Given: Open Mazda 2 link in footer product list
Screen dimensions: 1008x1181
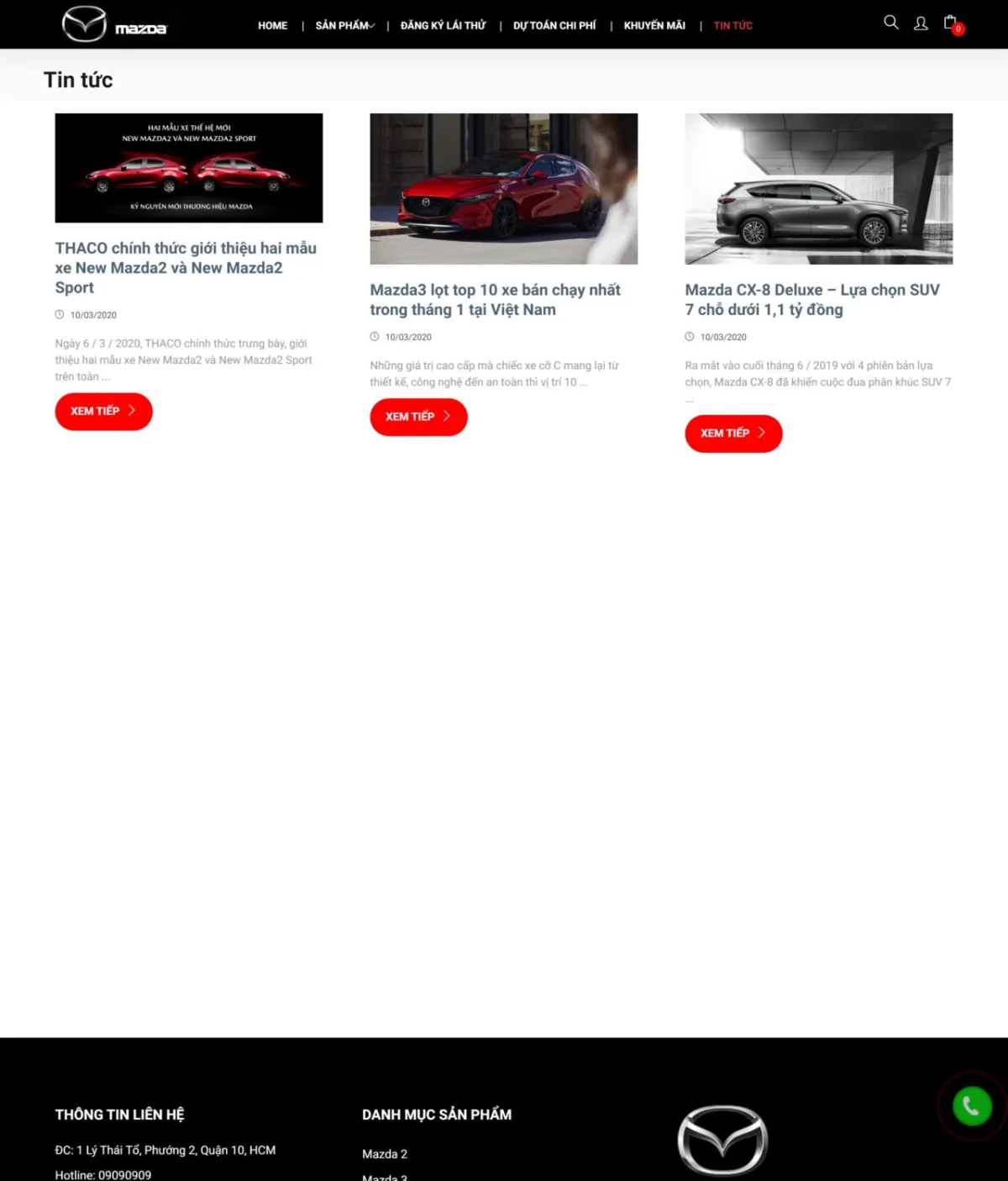Looking at the screenshot, I should [385, 1154].
